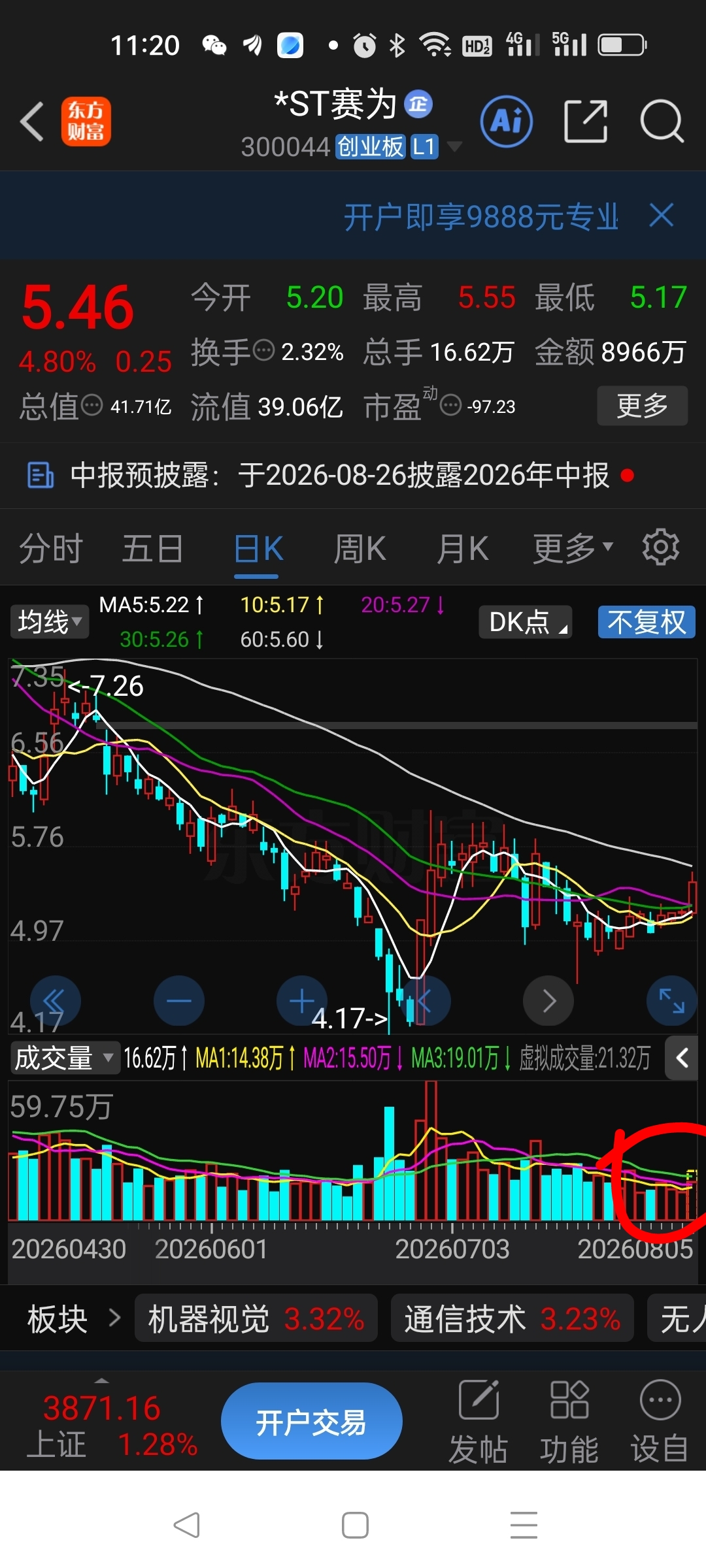The width and height of the screenshot is (706, 1568).
Task: Close the 开户即享9888元 banner
Action: coord(662,215)
